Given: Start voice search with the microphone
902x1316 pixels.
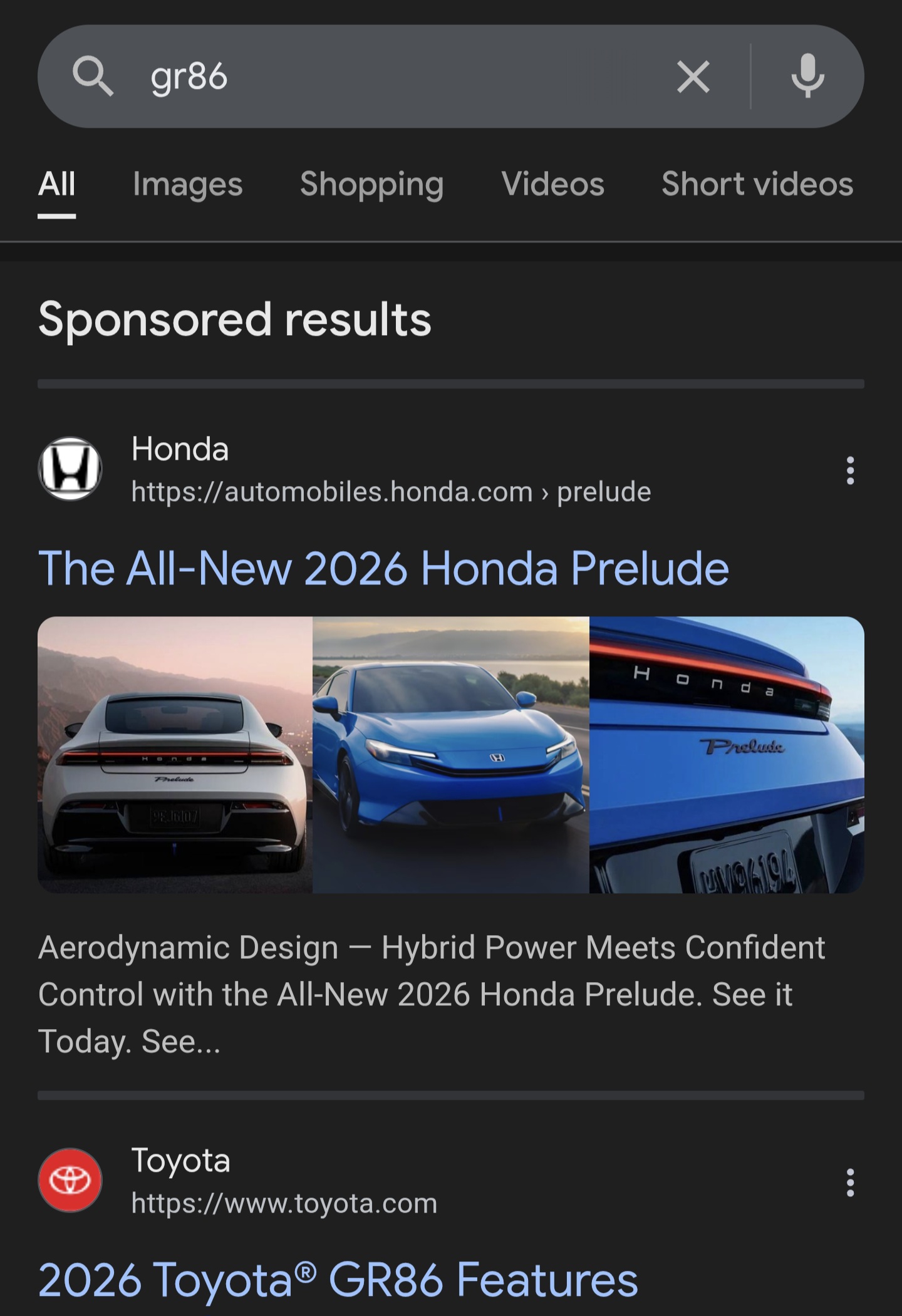Looking at the screenshot, I should coord(807,76).
